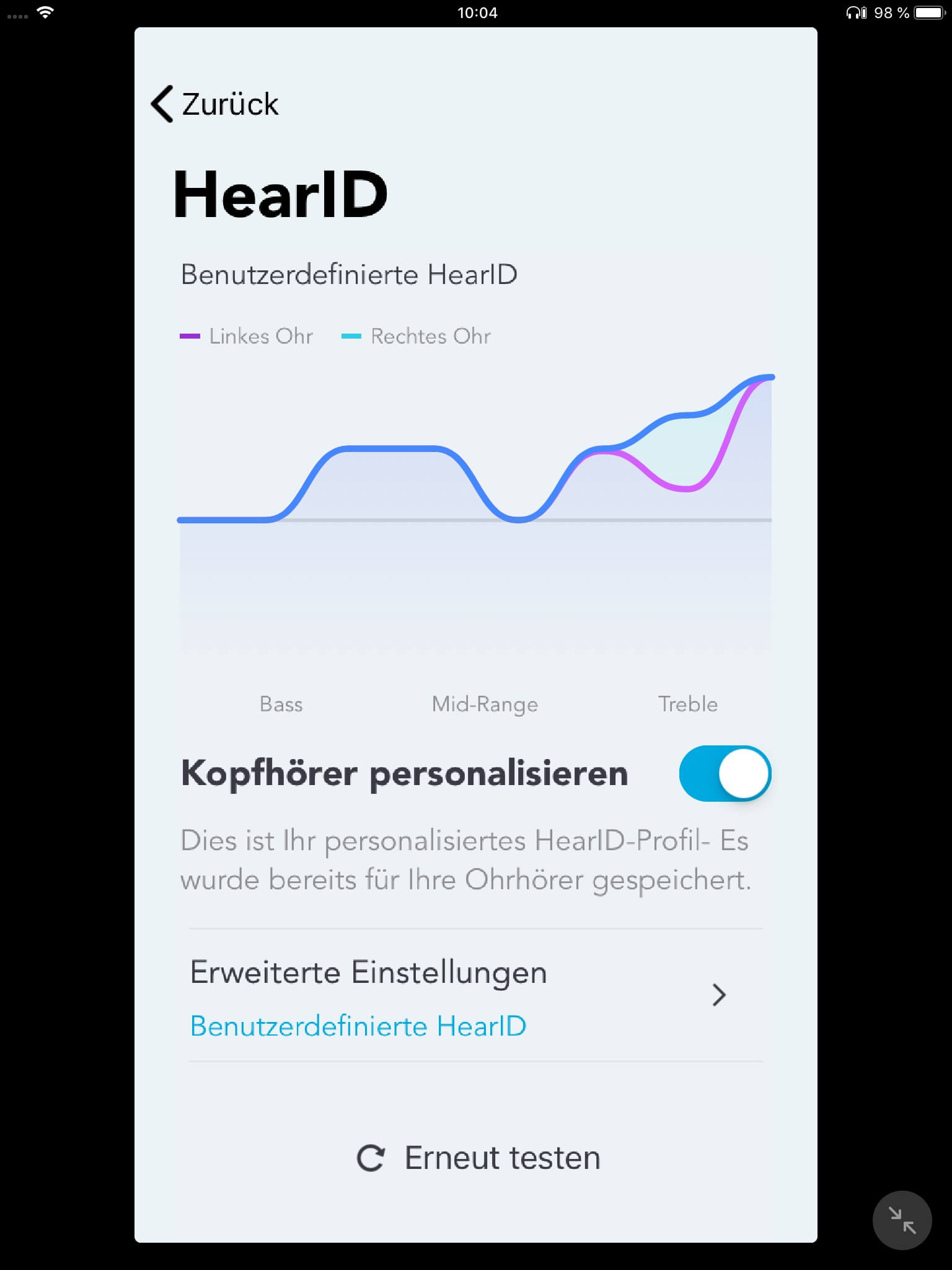The image size is (952, 1270).
Task: Tap the shrink-screen icon in the corner
Action: (x=902, y=1220)
